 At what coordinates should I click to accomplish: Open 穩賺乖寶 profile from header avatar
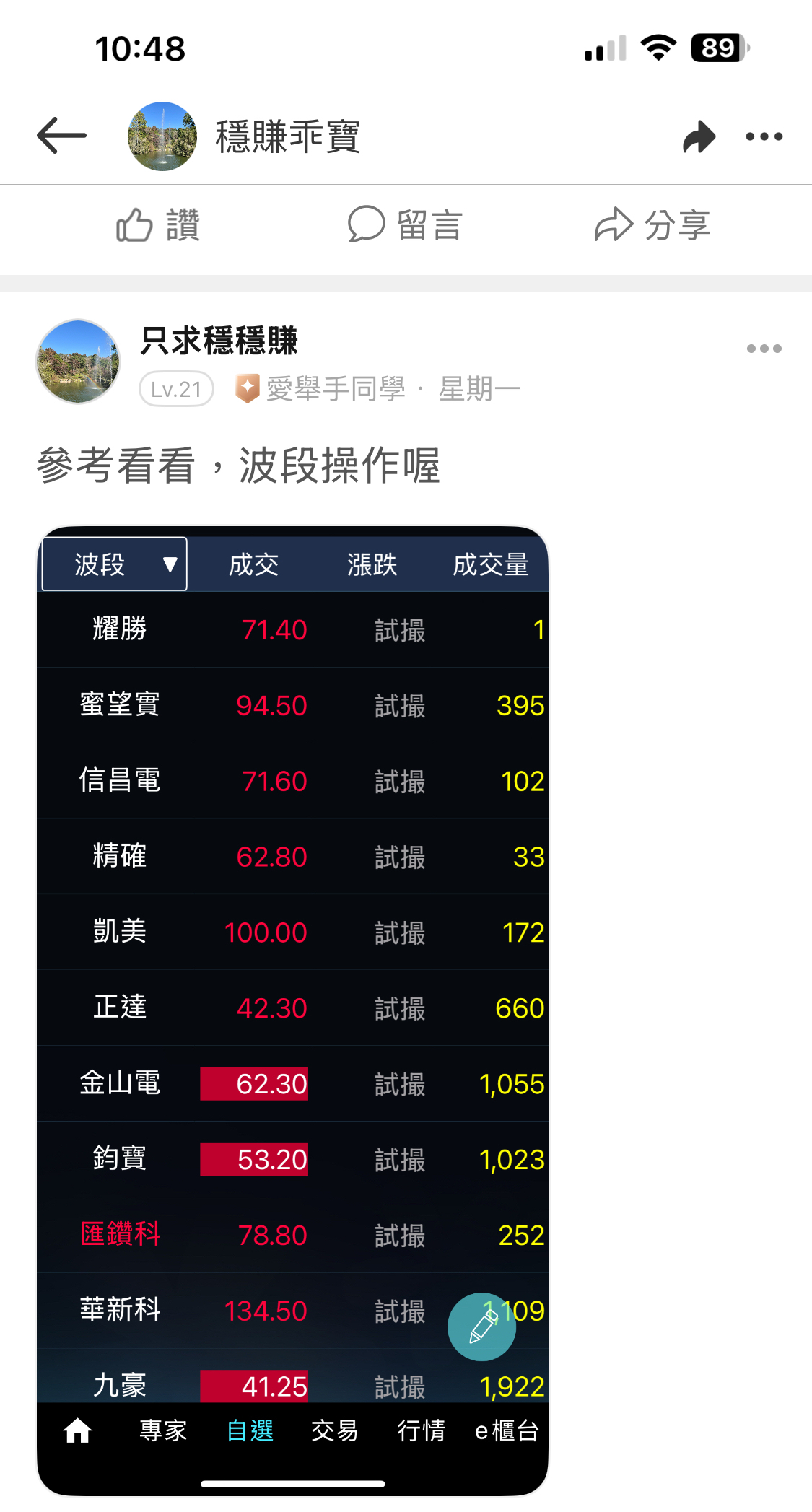click(162, 136)
